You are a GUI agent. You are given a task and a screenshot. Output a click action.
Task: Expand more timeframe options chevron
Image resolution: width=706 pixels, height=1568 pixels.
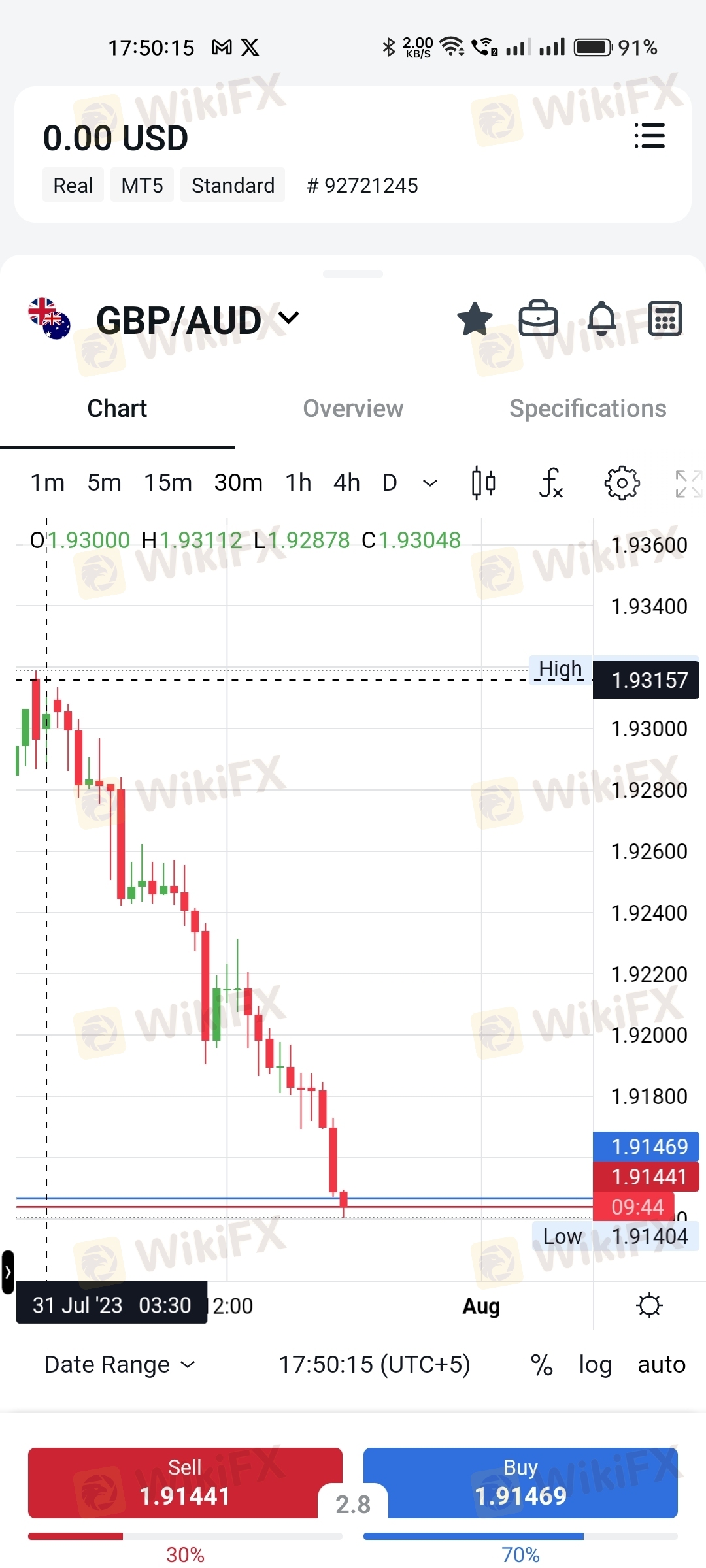(429, 483)
